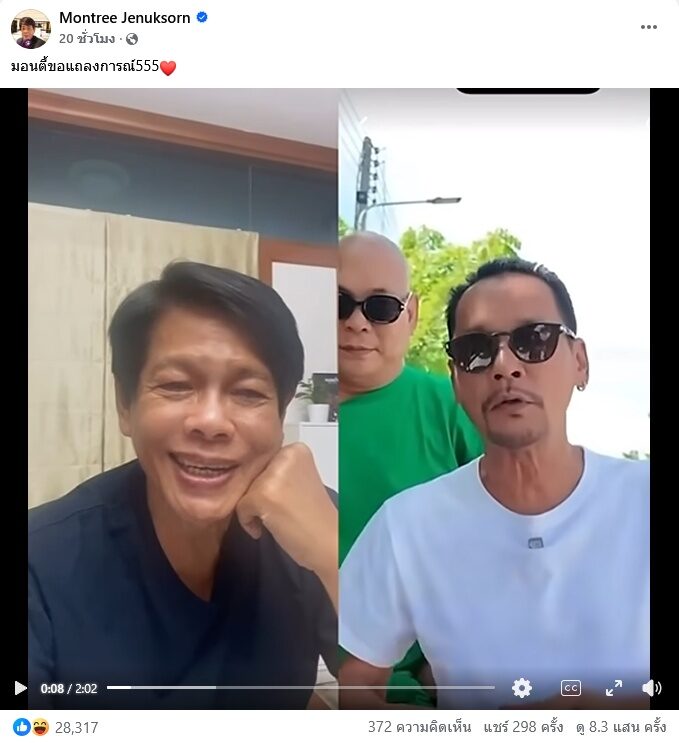This screenshot has width=679, height=743.
Task: Seek along the video progress bar
Action: coord(300,688)
